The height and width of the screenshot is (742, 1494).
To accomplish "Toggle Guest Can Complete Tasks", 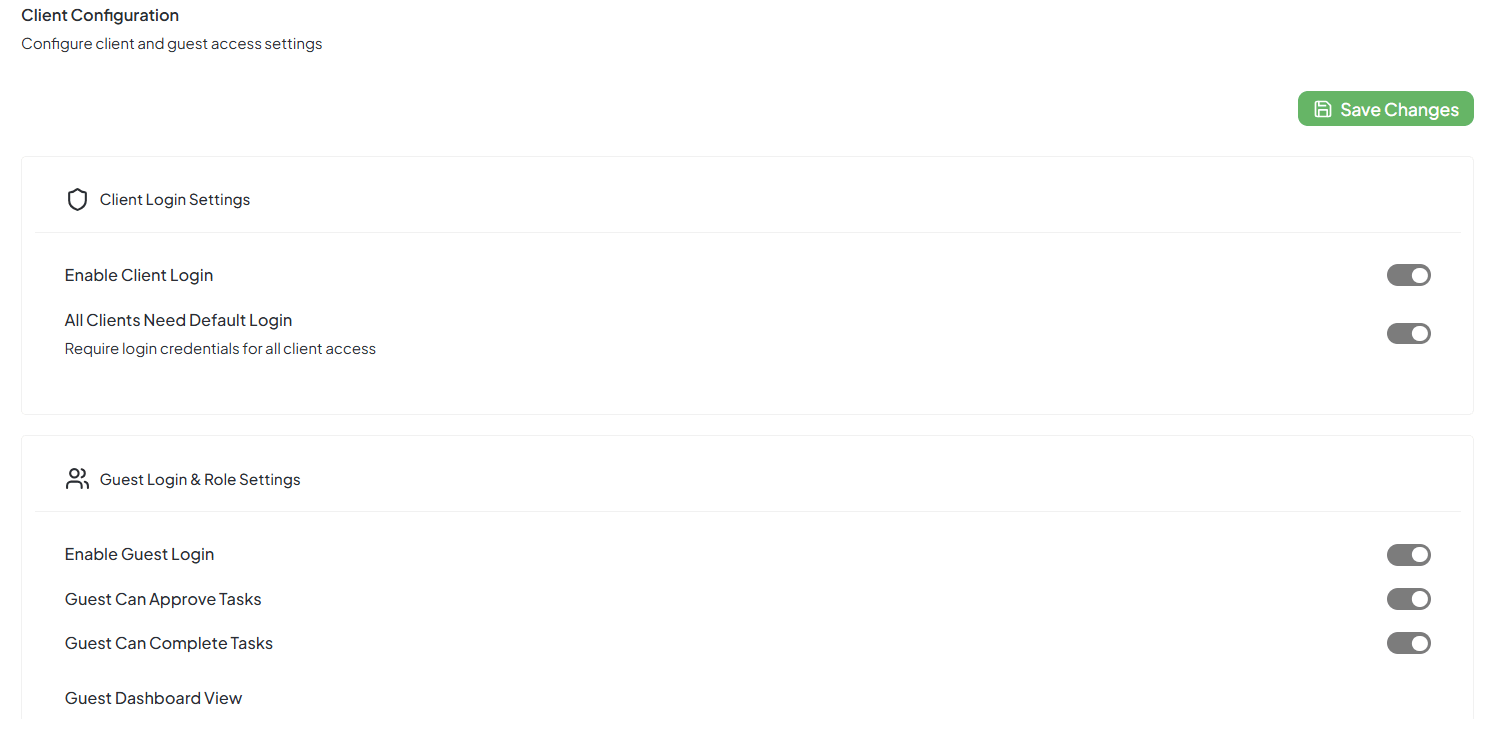I will (1408, 643).
